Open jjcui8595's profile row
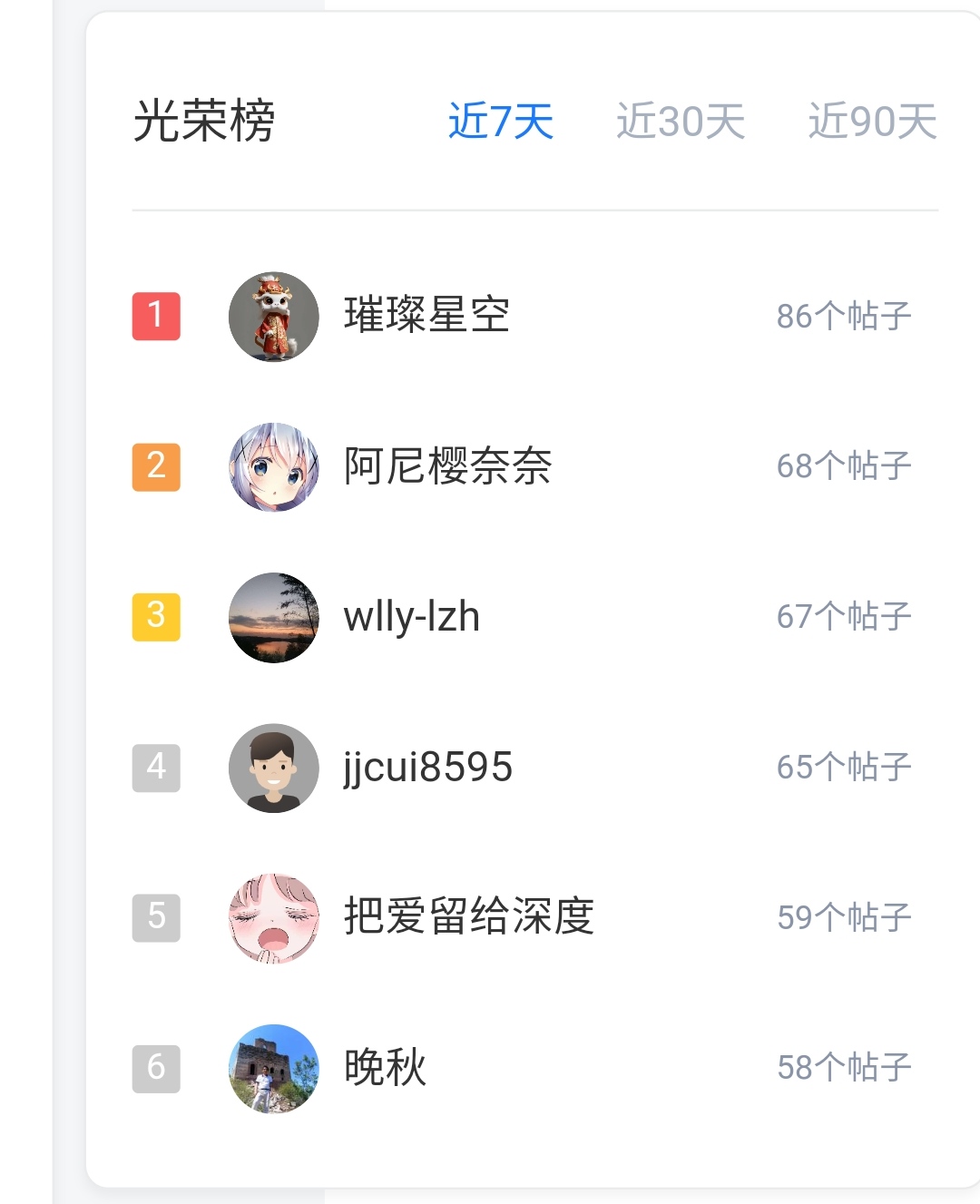Image resolution: width=980 pixels, height=1204 pixels. click(x=427, y=768)
